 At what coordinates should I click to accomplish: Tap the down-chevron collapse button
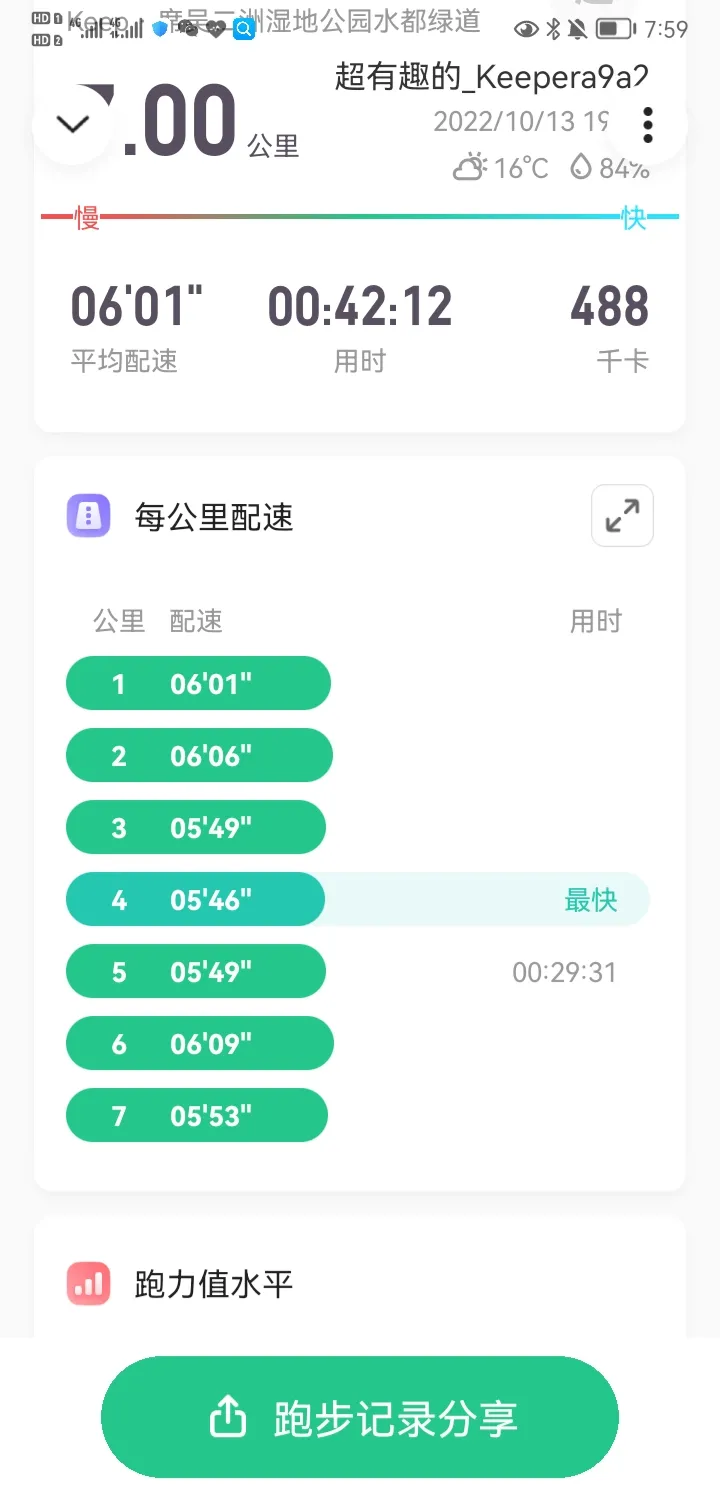(x=73, y=124)
